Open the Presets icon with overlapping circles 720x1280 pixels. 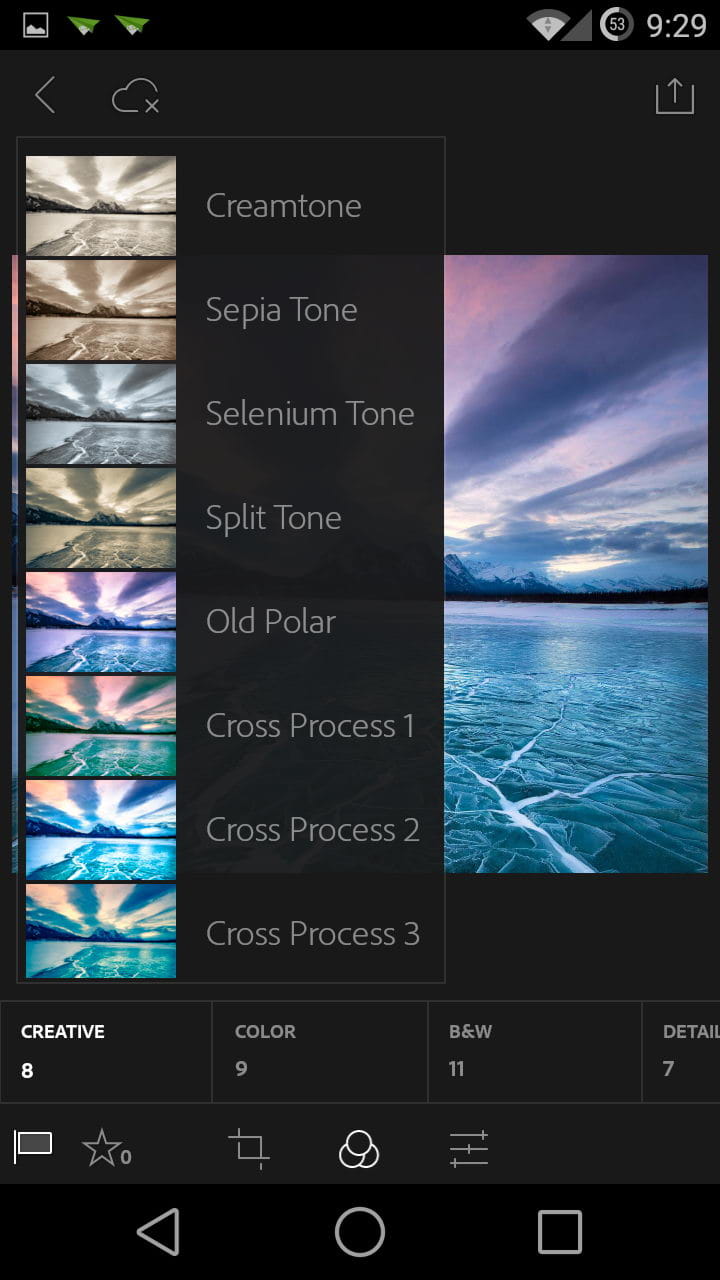point(360,1148)
